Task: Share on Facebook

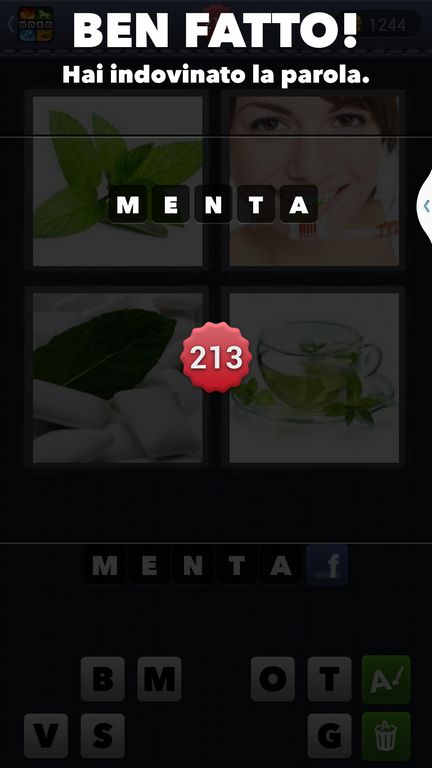Action: click(327, 566)
